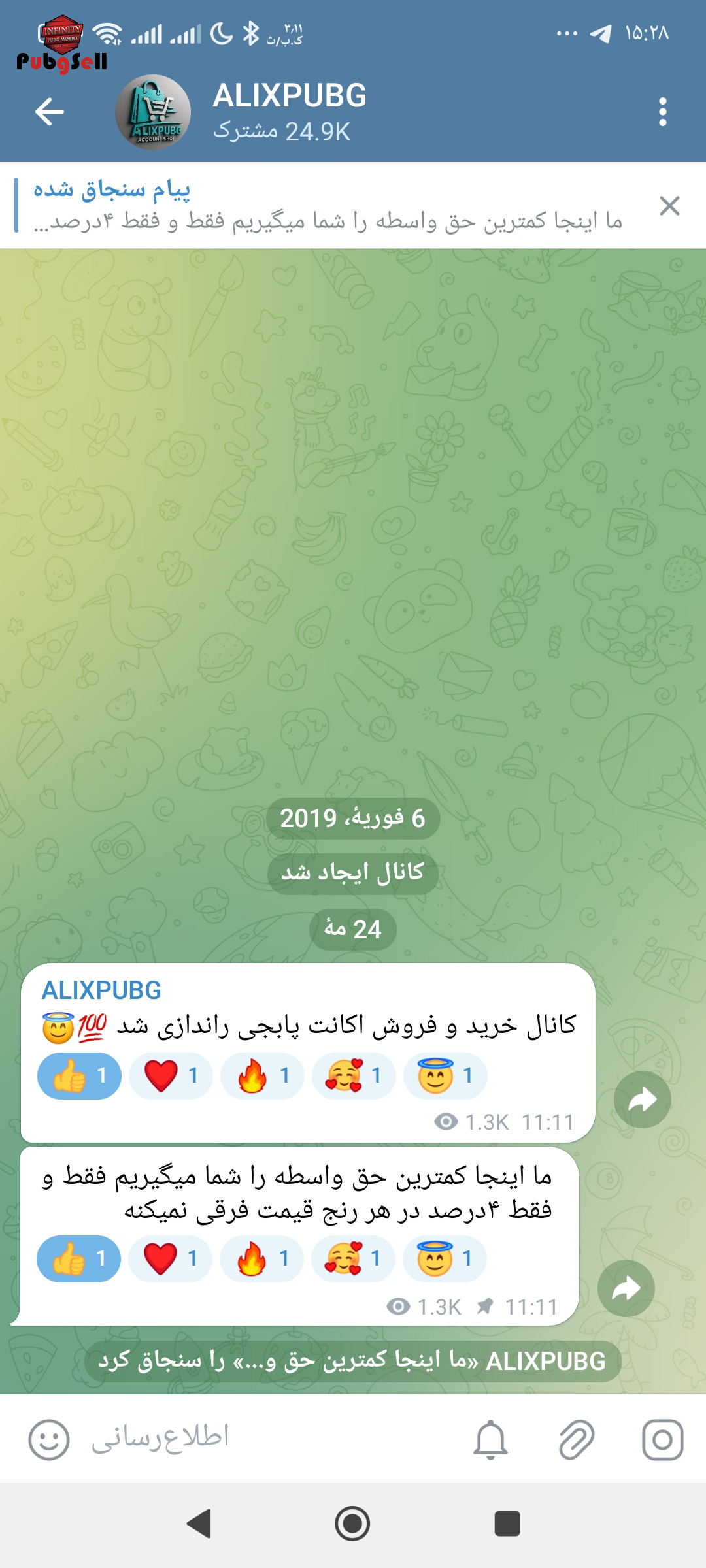706x1568 pixels.
Task: Tap the heart reaction on the pinned 4 percent message
Action: 170,1258
